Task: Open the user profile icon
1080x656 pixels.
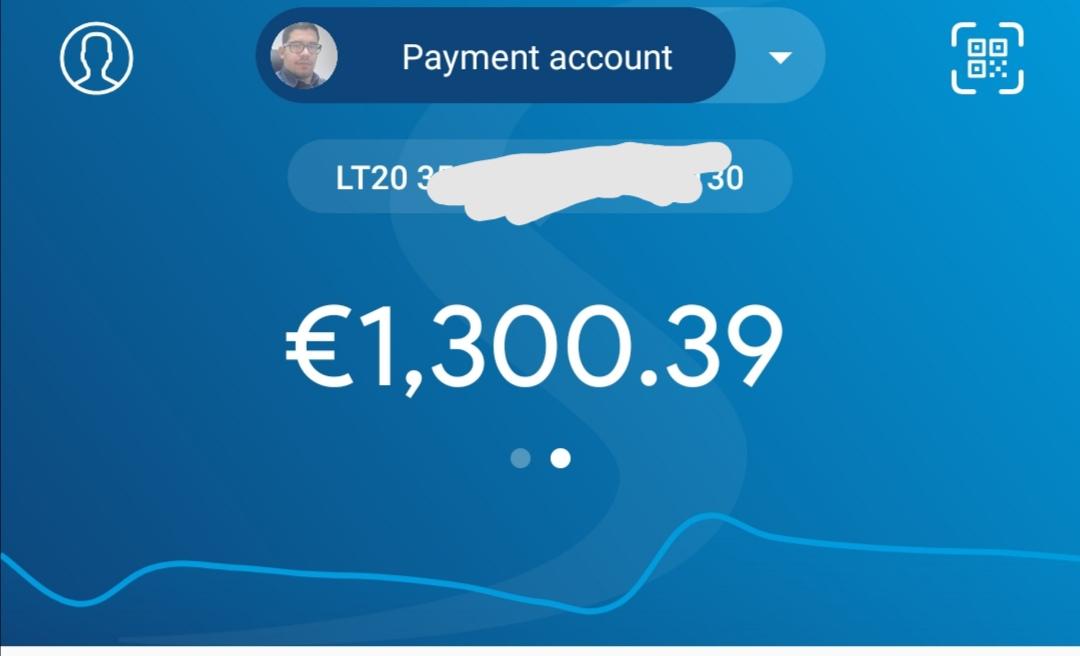Action: point(96,57)
